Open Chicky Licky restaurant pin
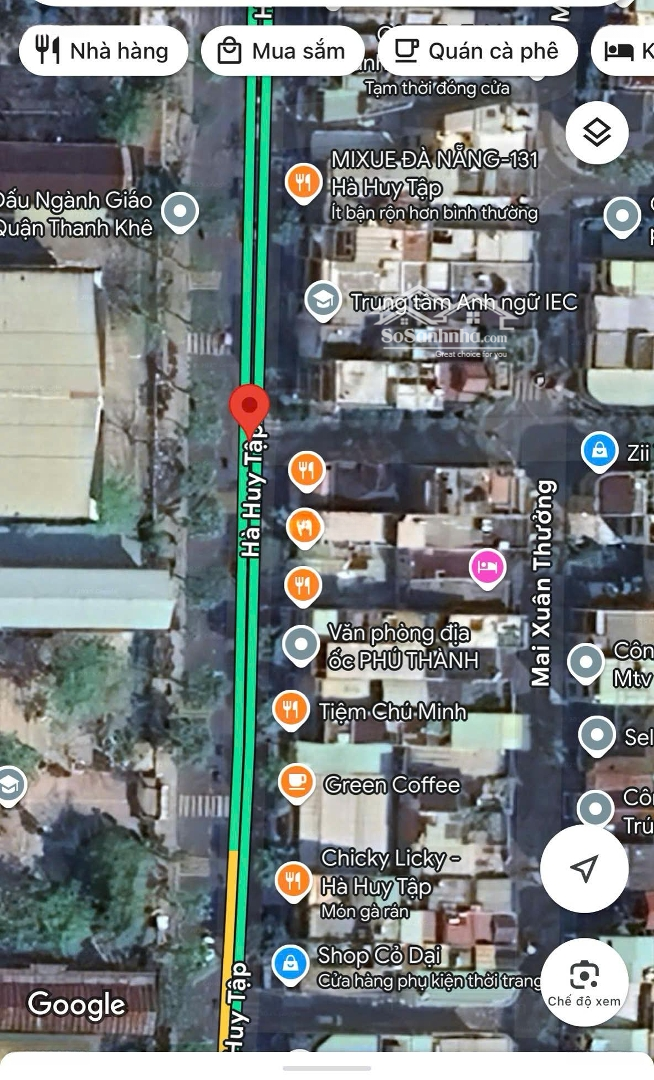The width and height of the screenshot is (654, 1080). tap(293, 881)
